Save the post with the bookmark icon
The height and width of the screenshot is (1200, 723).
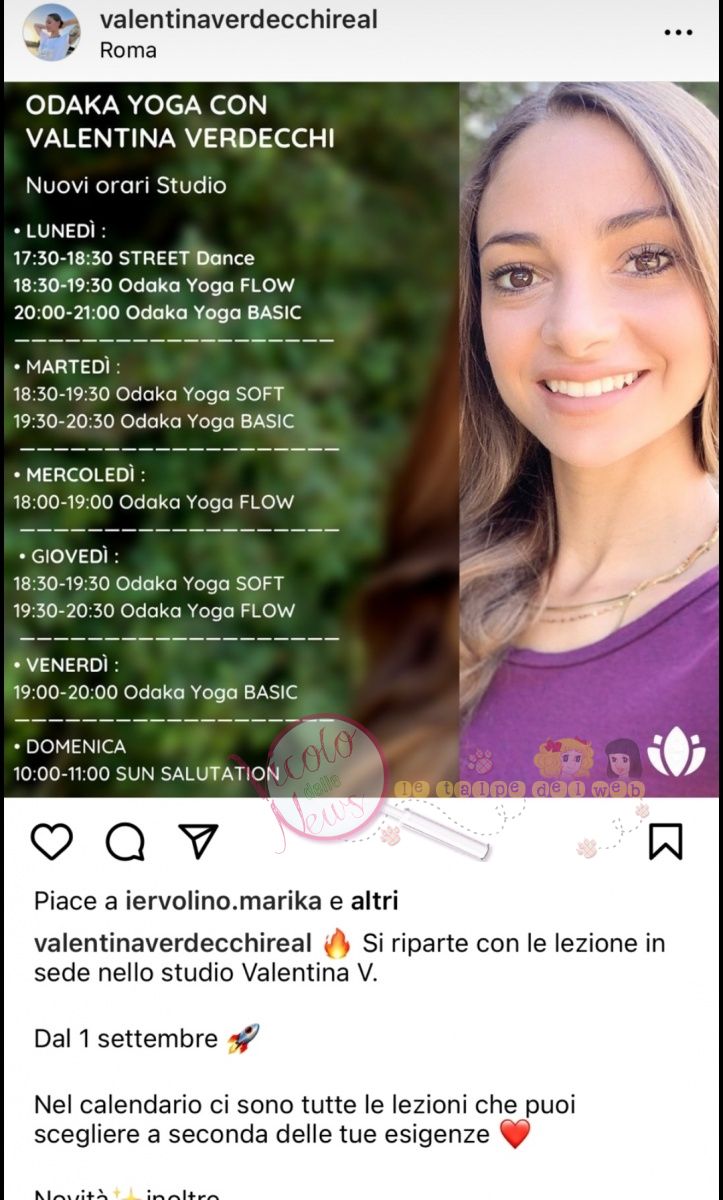[666, 841]
